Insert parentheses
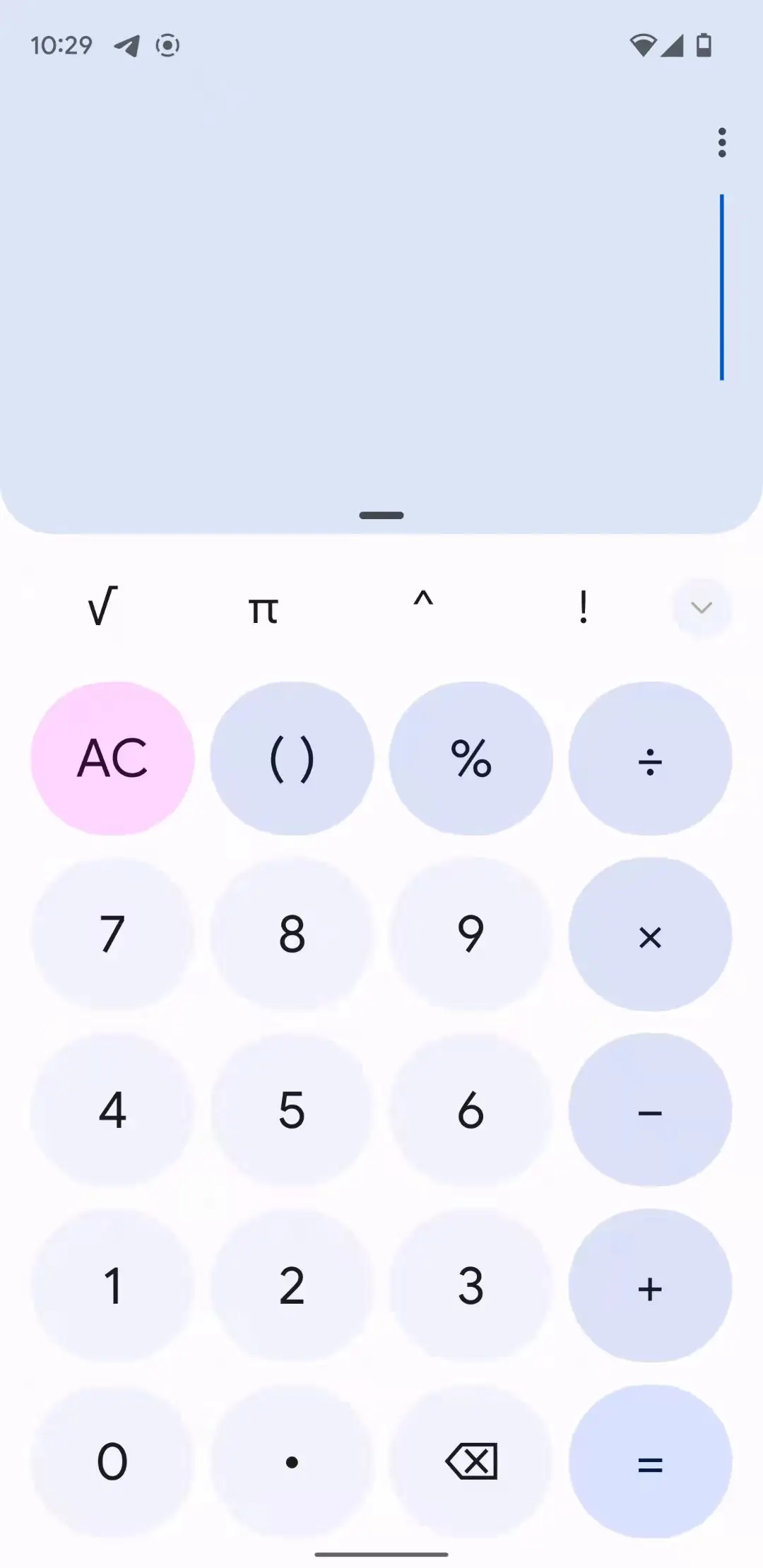Image resolution: width=763 pixels, height=1568 pixels. click(292, 759)
